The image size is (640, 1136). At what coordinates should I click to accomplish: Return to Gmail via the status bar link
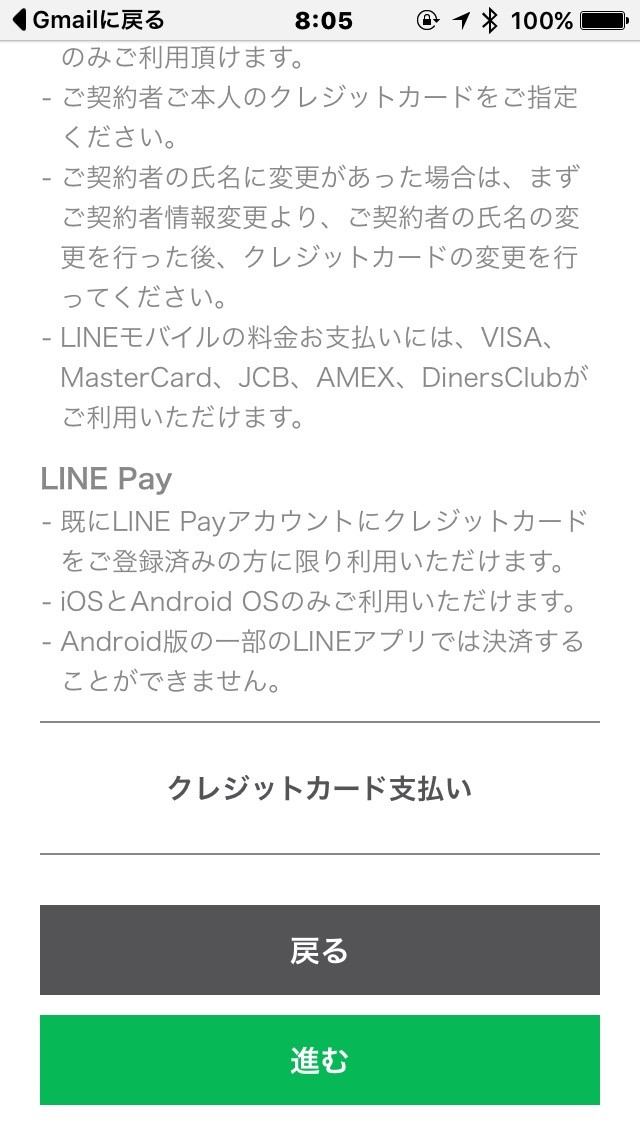click(89, 20)
